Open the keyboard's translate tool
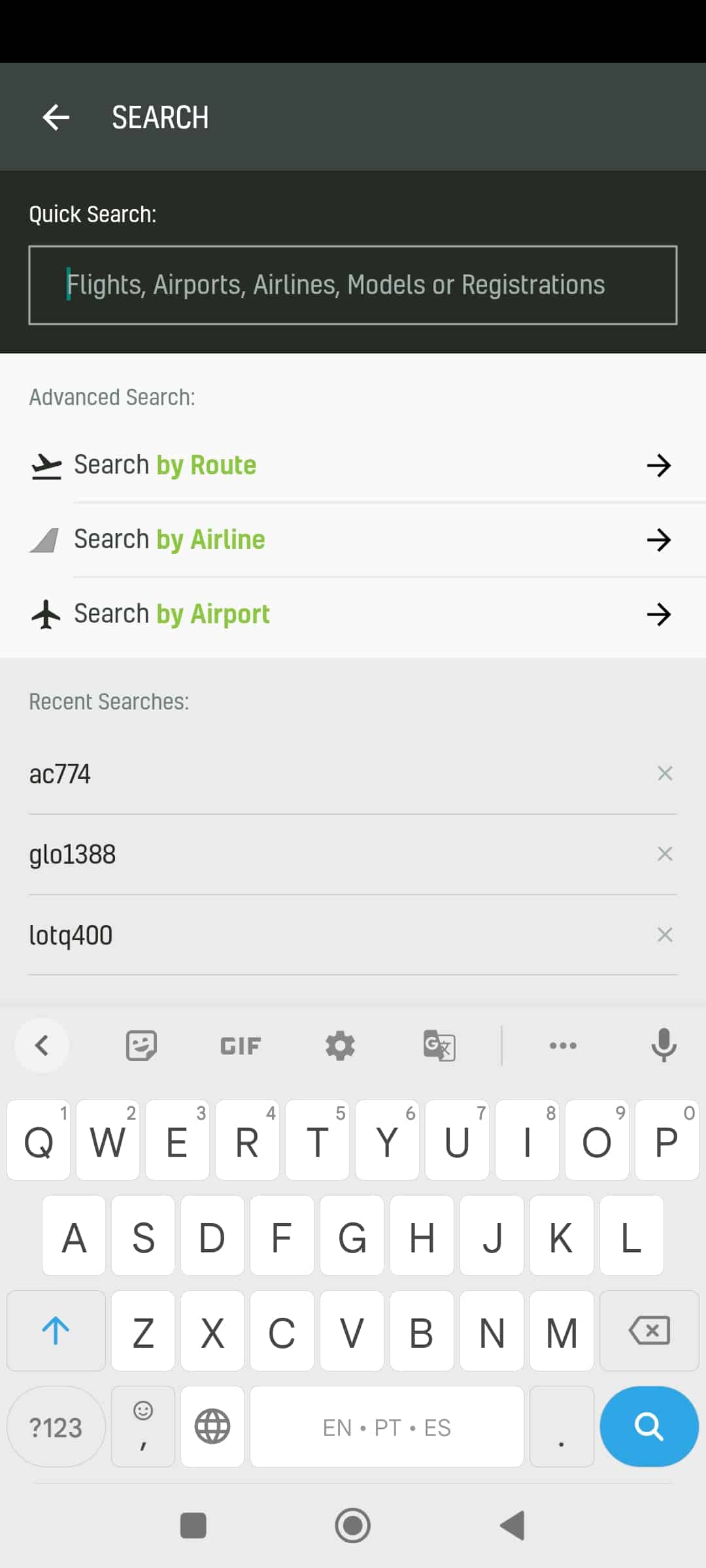The image size is (706, 1568). tap(439, 1045)
